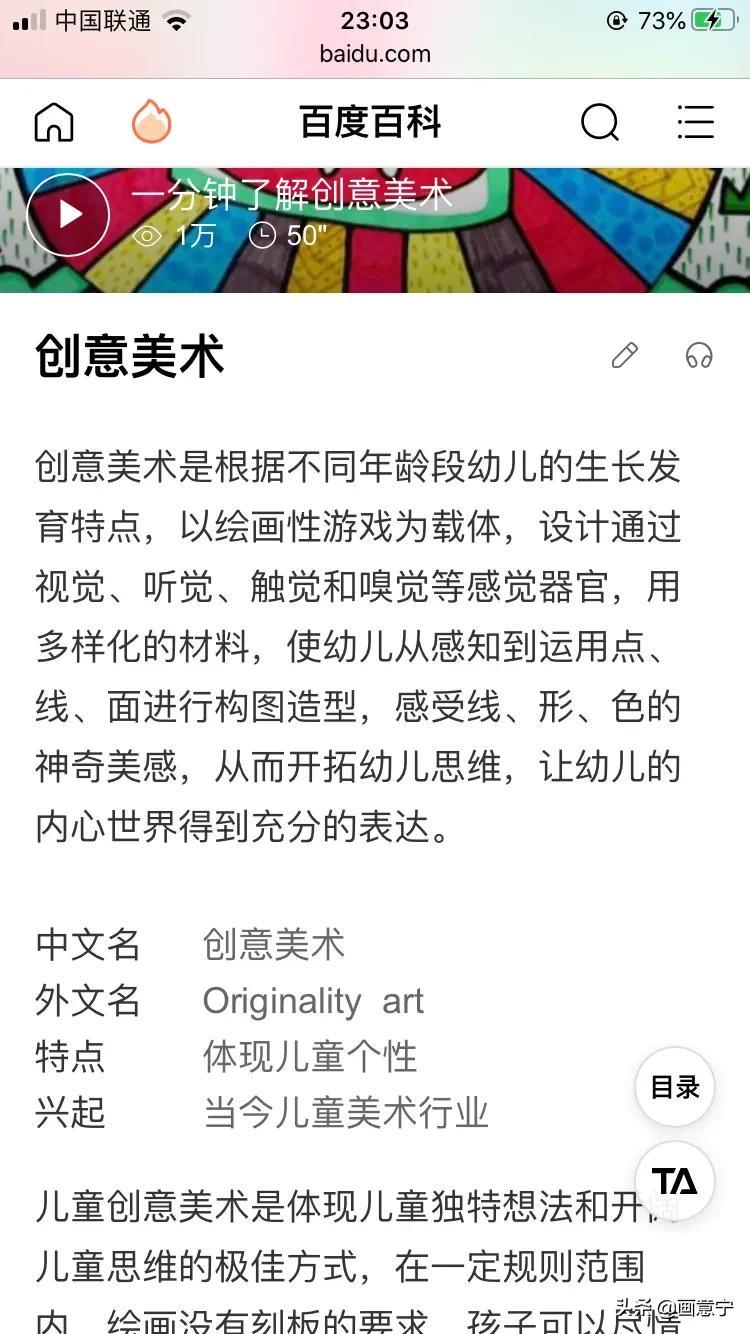Edit the 创意美术 entry with pencil icon
Viewport: 750px width, 1334px height.
tap(625, 356)
